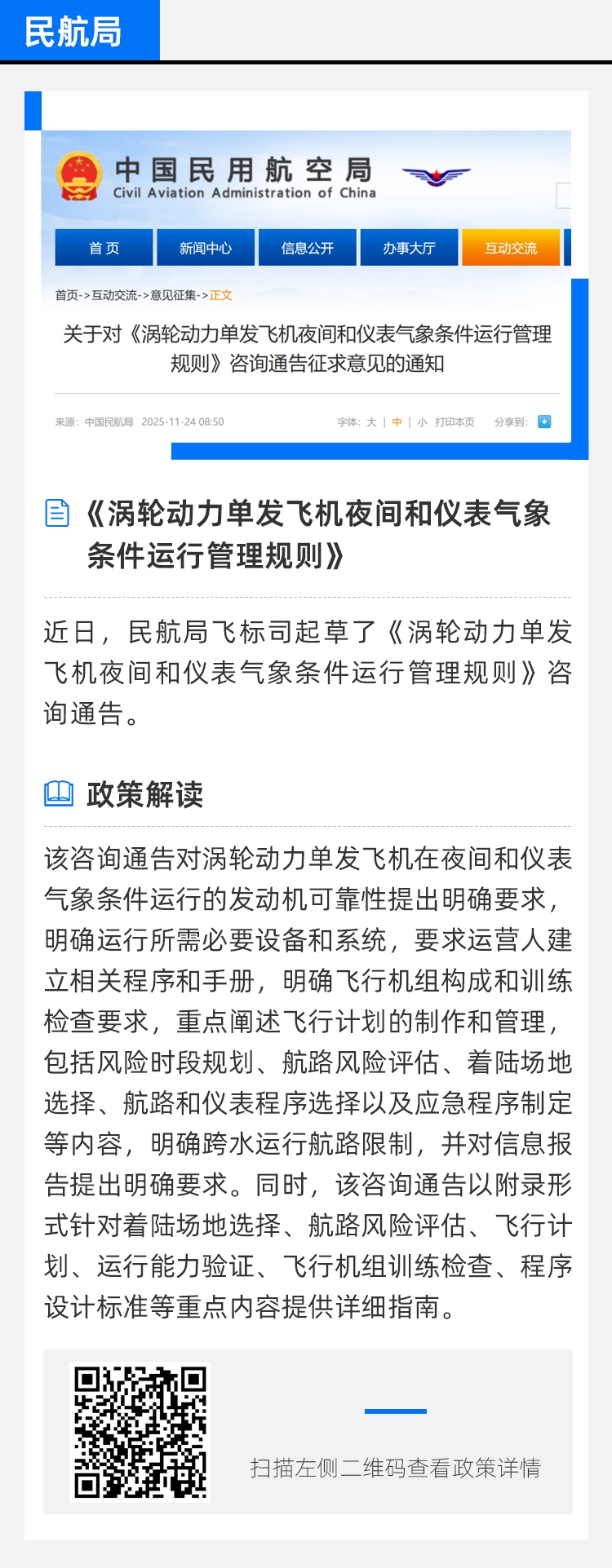
Task: Open the 办事大厅 navigation menu item
Action: pyautogui.click(x=409, y=248)
